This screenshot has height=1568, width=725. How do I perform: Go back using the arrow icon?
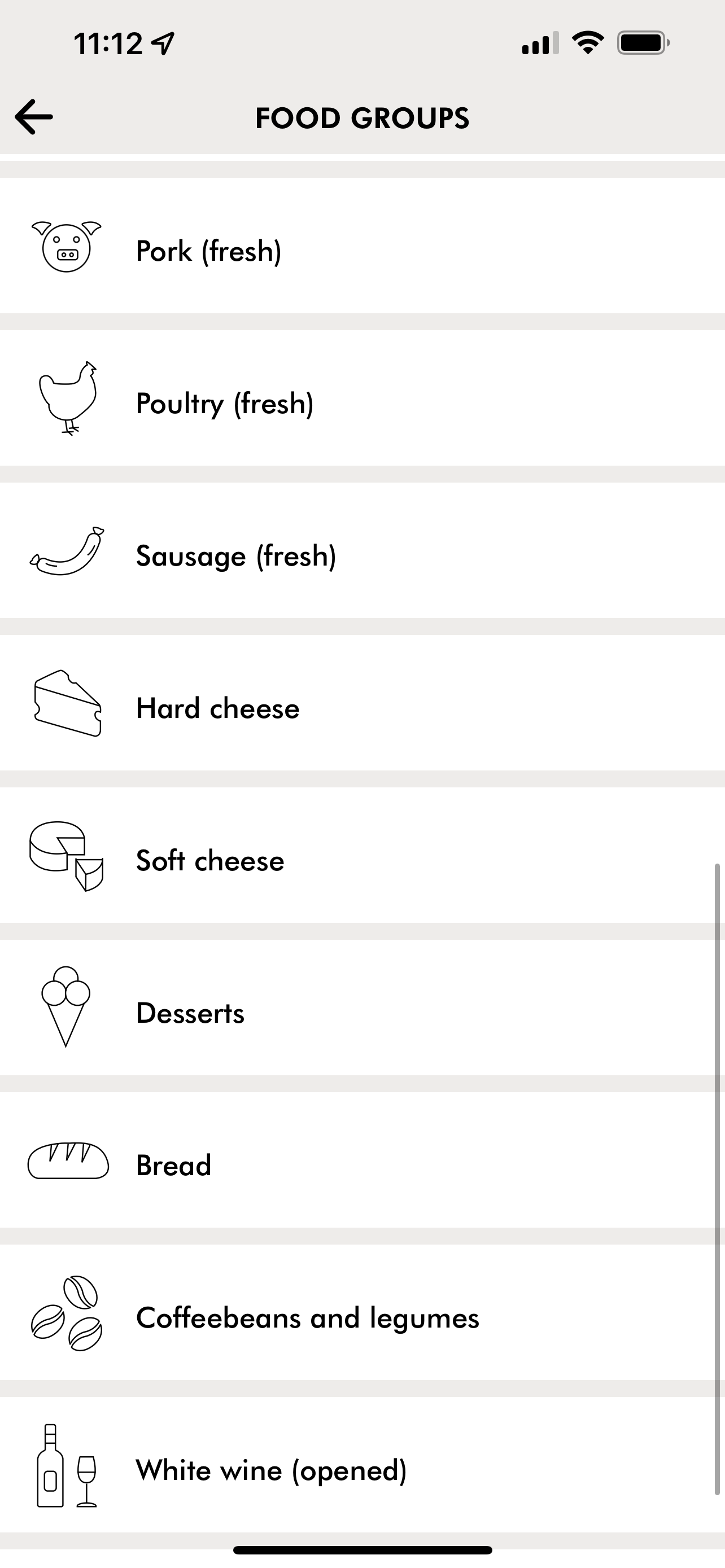(34, 117)
